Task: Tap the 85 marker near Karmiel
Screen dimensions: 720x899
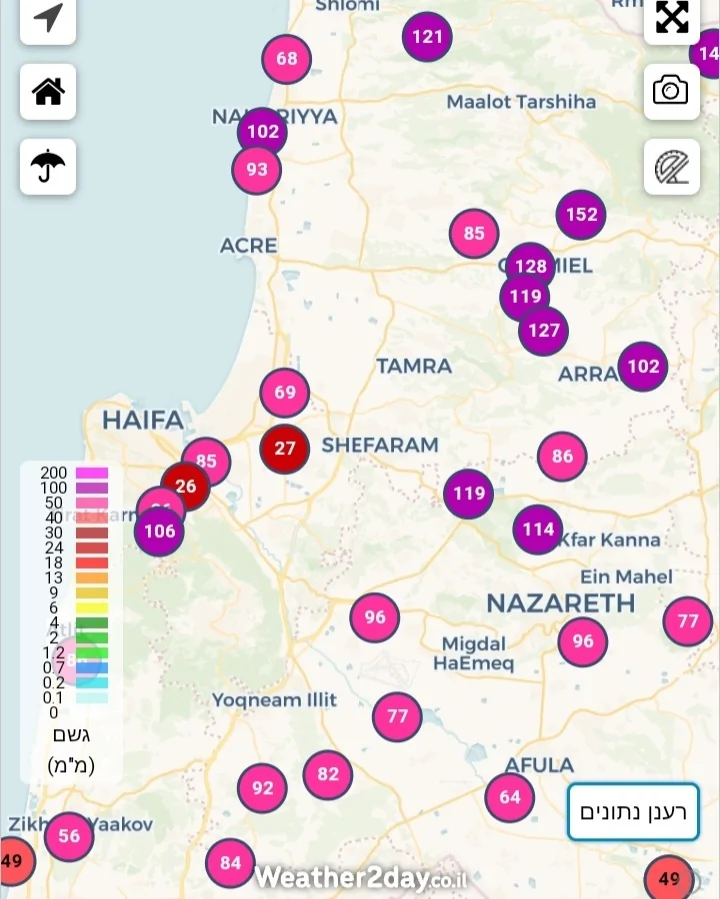Action: [x=474, y=234]
